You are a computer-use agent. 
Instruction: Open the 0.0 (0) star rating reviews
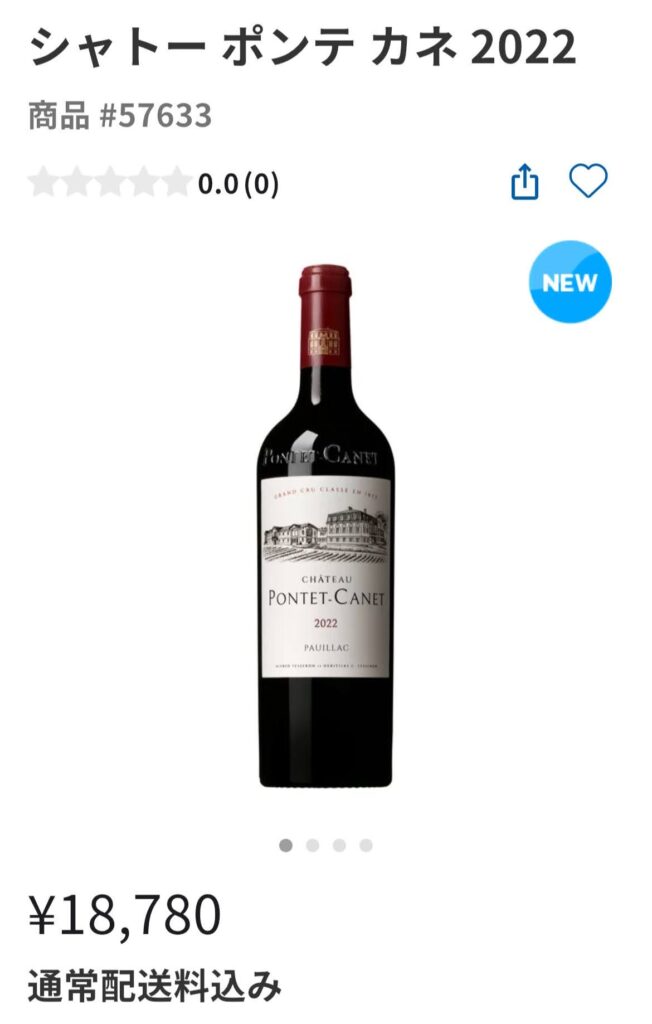coord(153,183)
